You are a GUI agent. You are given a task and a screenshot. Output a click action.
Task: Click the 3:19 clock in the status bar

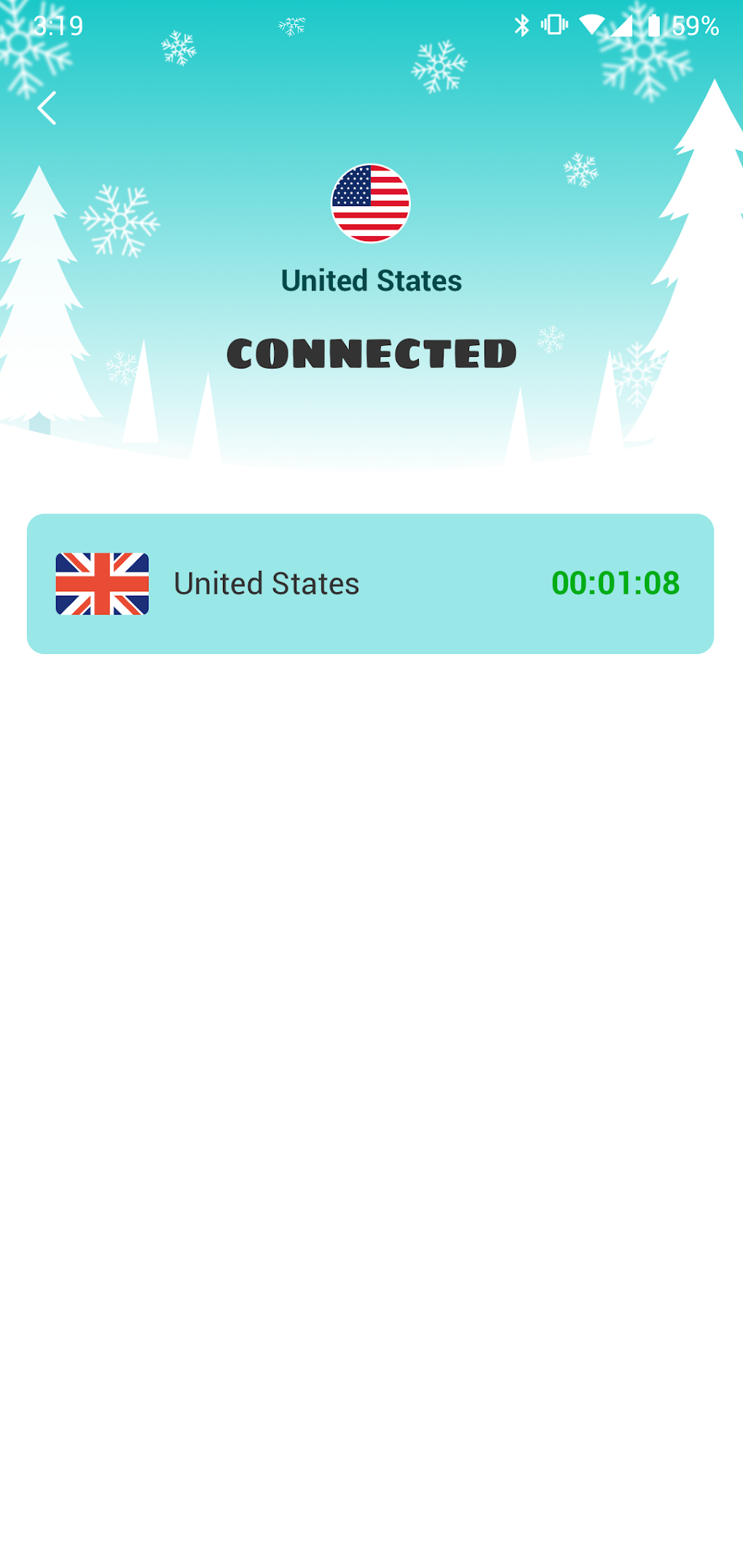coord(58,24)
